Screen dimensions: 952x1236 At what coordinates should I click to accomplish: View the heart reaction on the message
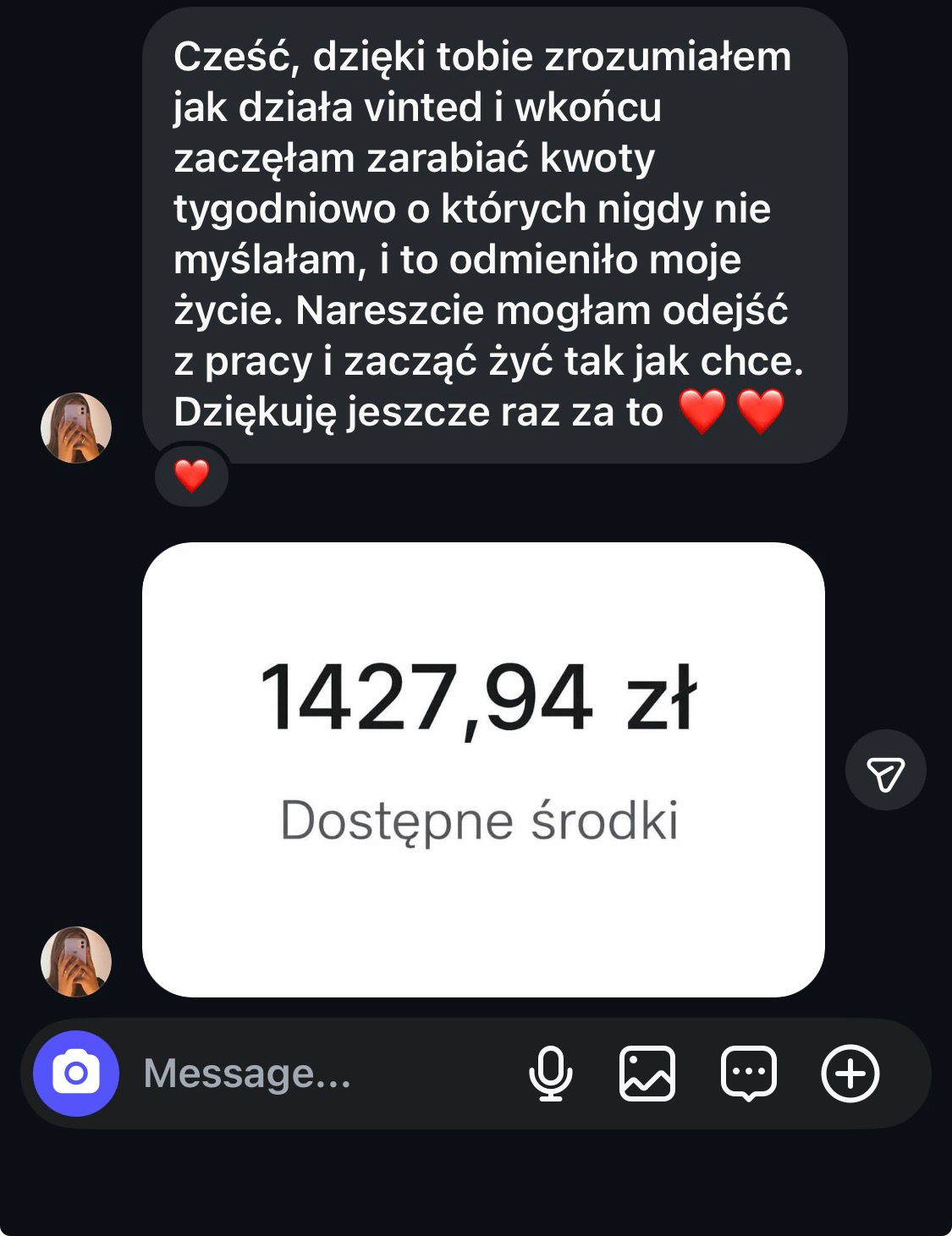click(192, 475)
